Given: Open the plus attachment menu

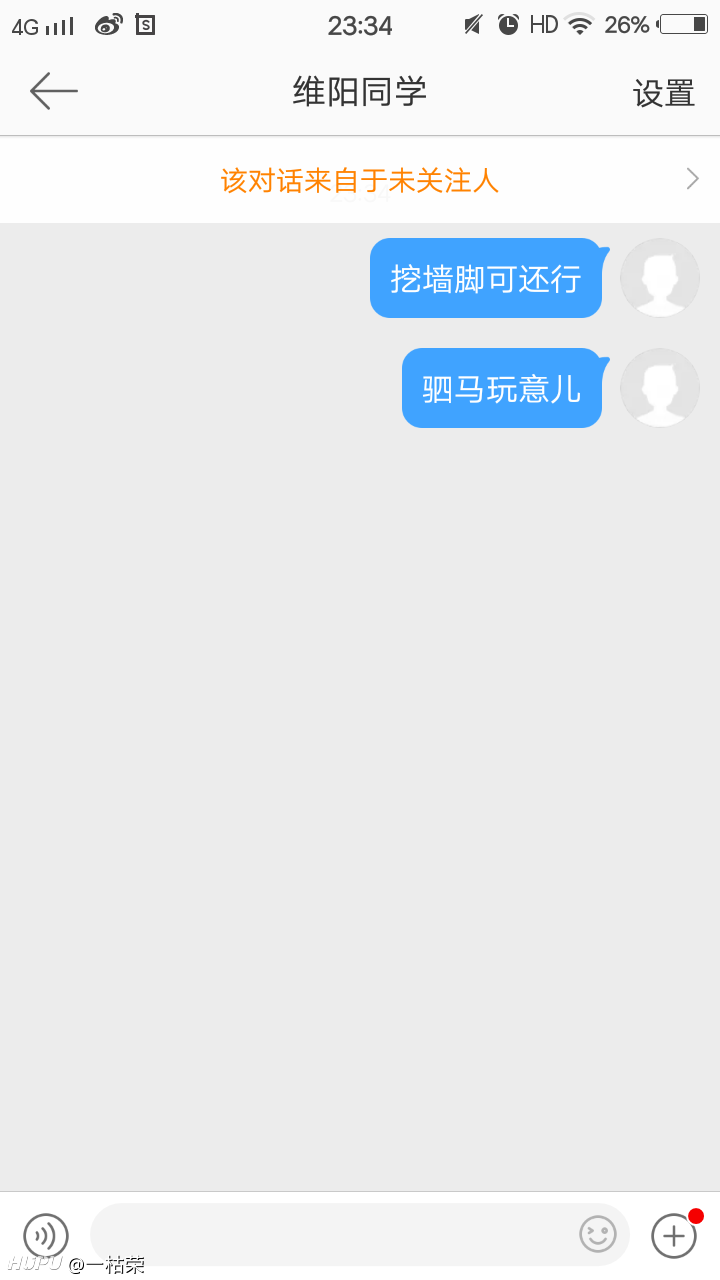Looking at the screenshot, I should coord(674,1235).
